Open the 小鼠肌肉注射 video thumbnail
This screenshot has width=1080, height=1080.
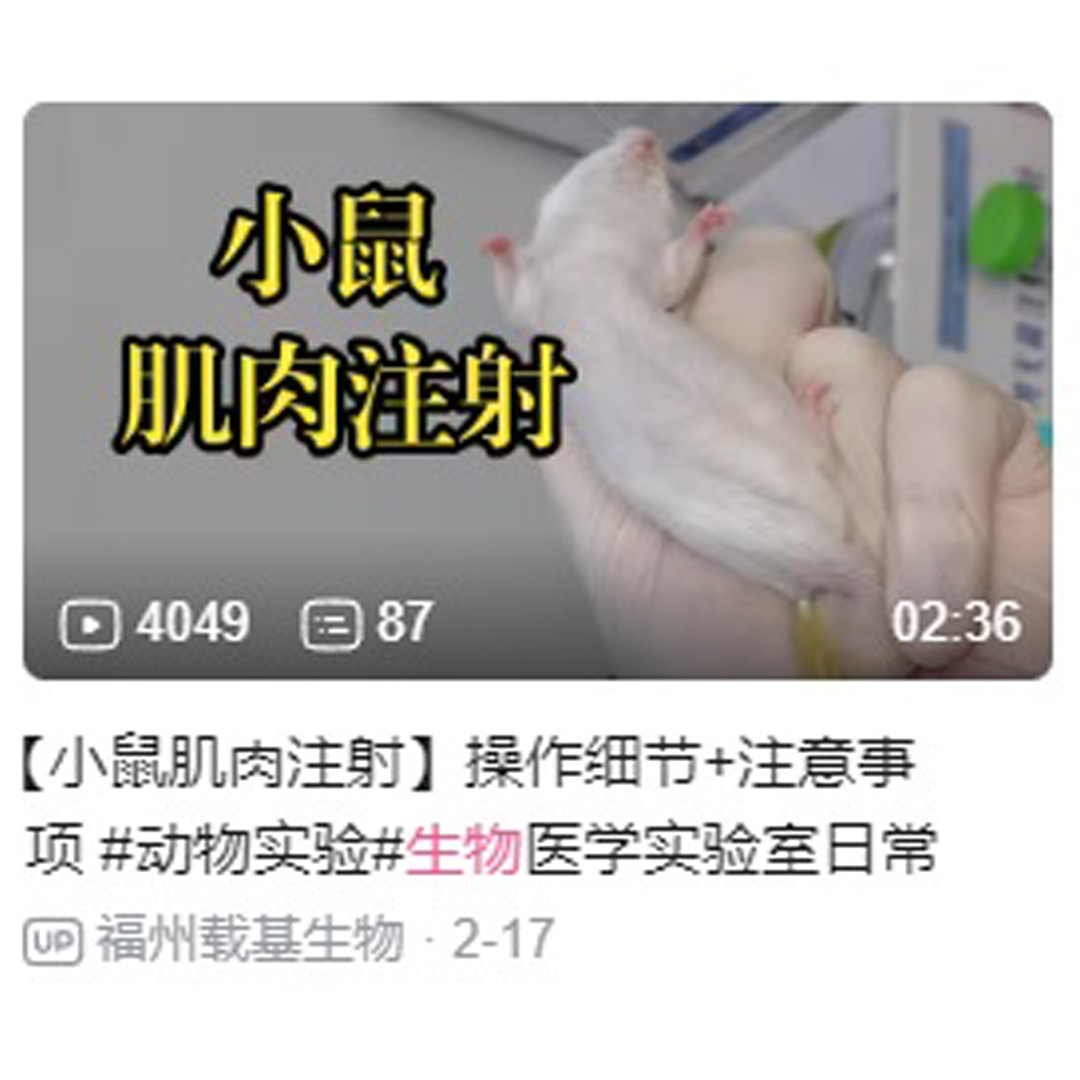537,390
